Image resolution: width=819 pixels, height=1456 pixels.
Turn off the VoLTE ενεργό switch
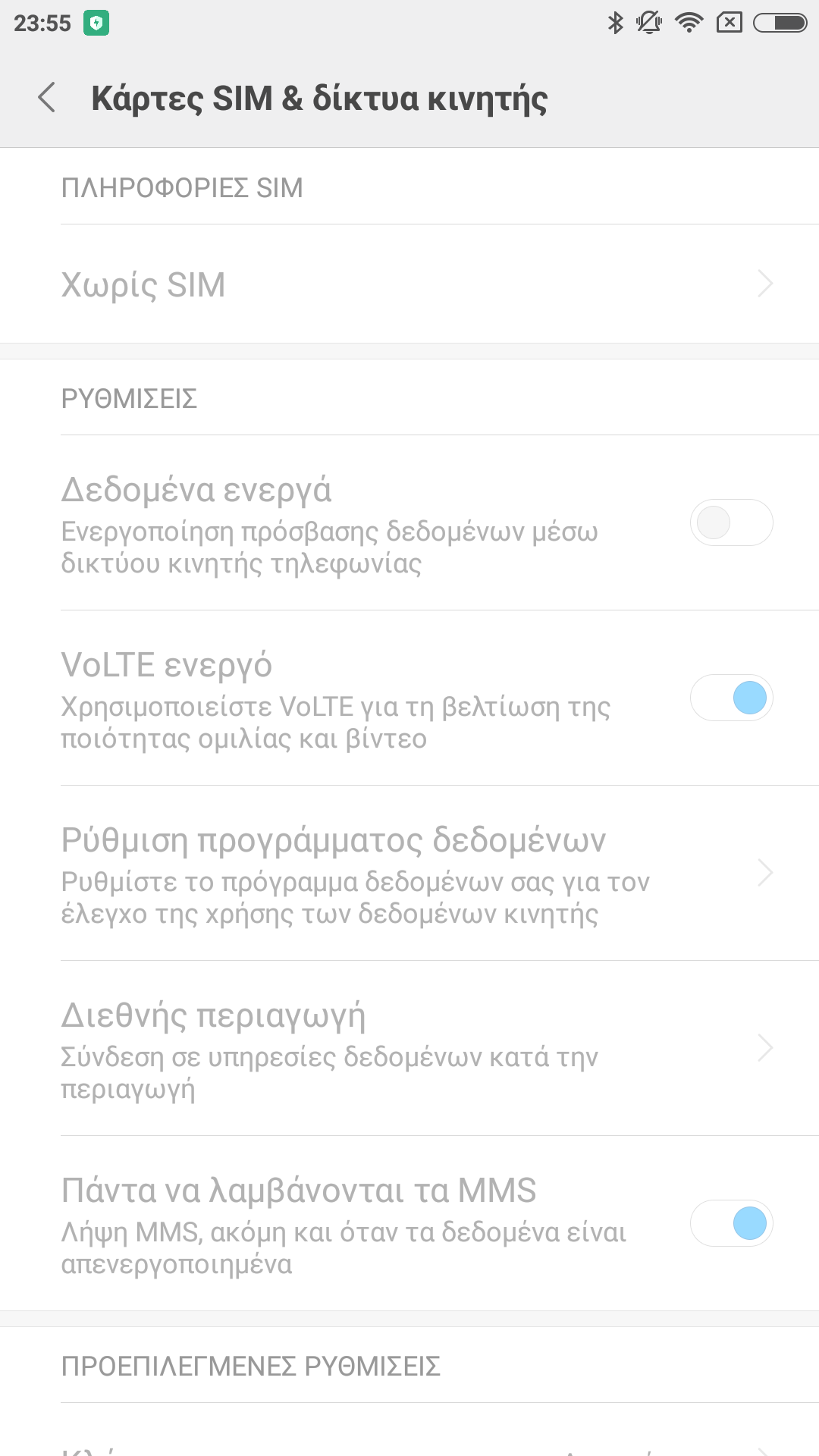coord(730,698)
